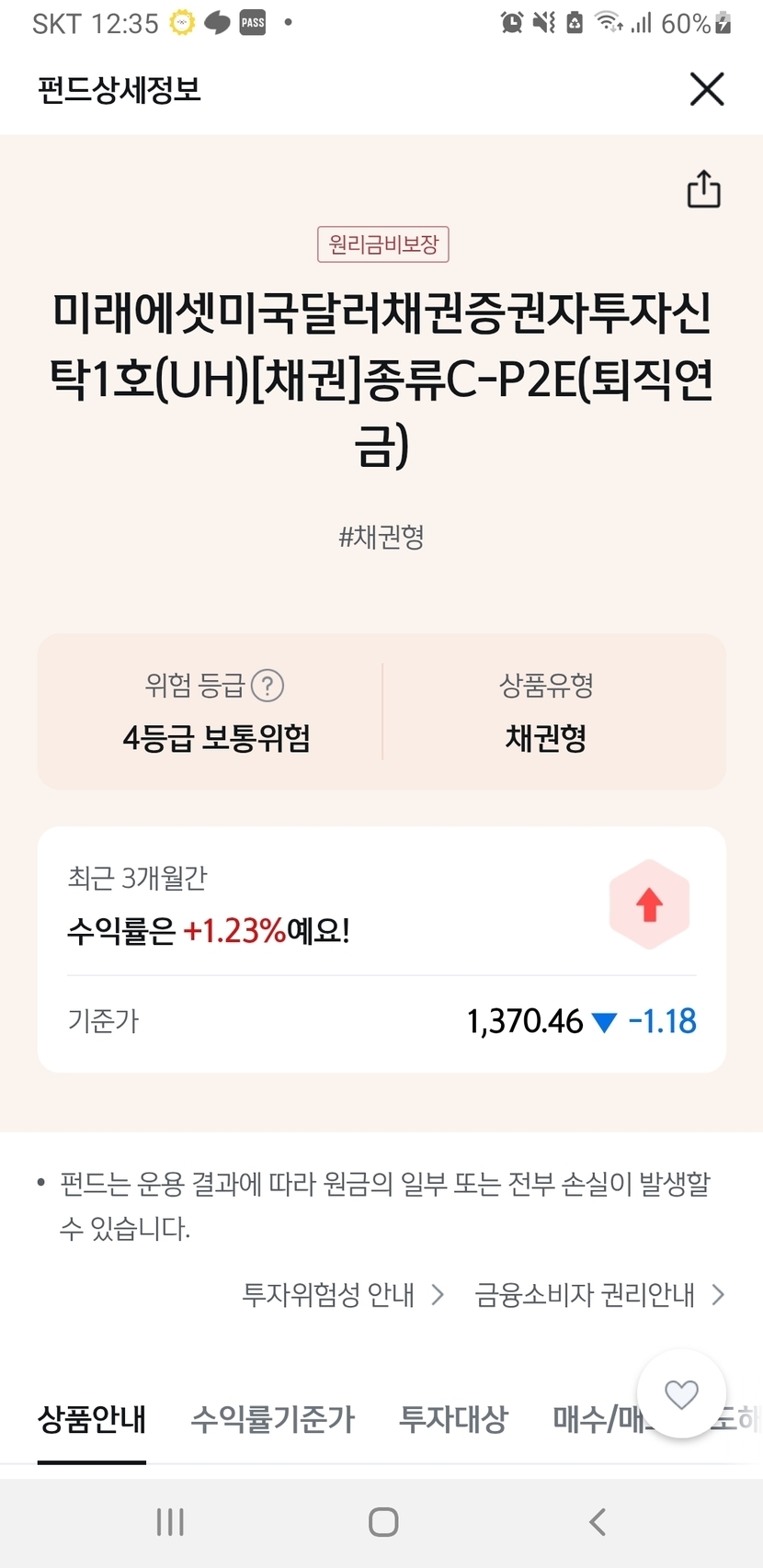Switch to the 투자대상 tab
763x1568 pixels.
point(453,1419)
